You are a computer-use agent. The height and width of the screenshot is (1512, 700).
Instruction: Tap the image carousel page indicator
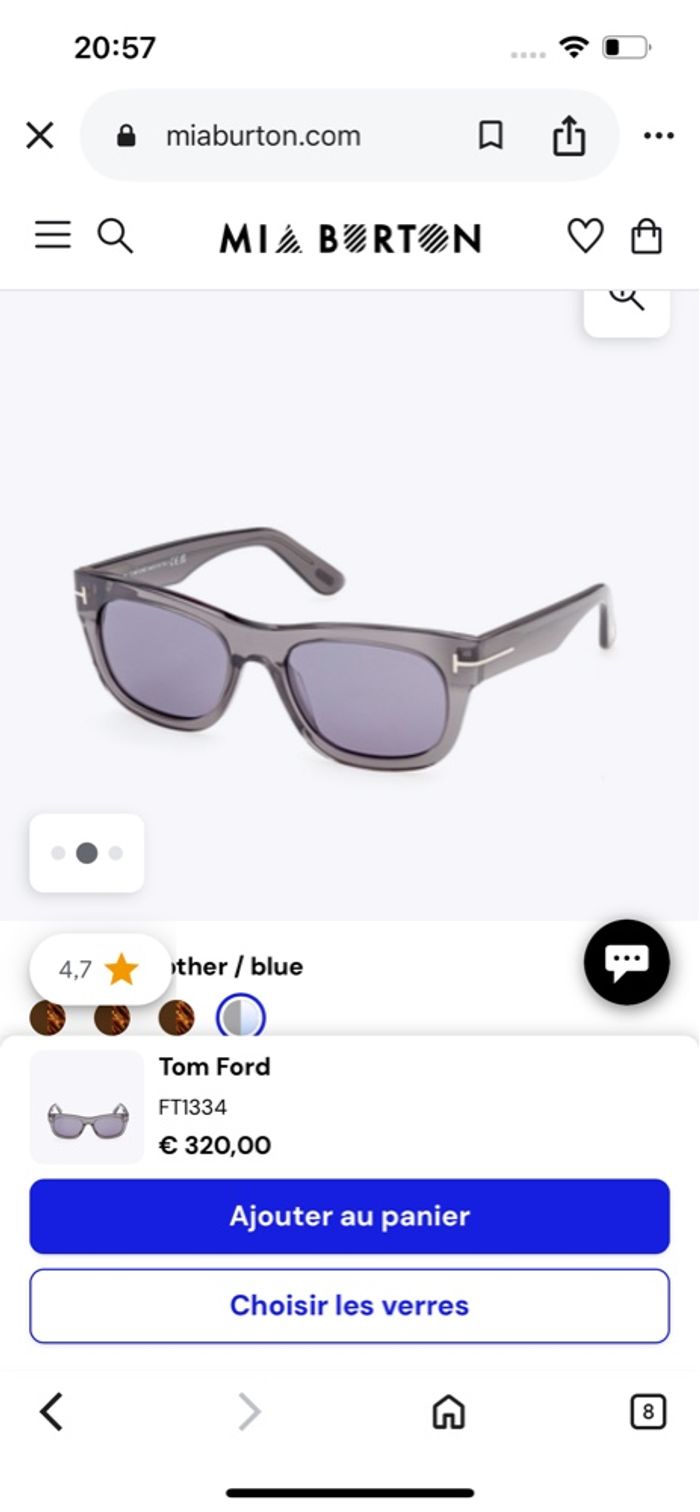(87, 853)
